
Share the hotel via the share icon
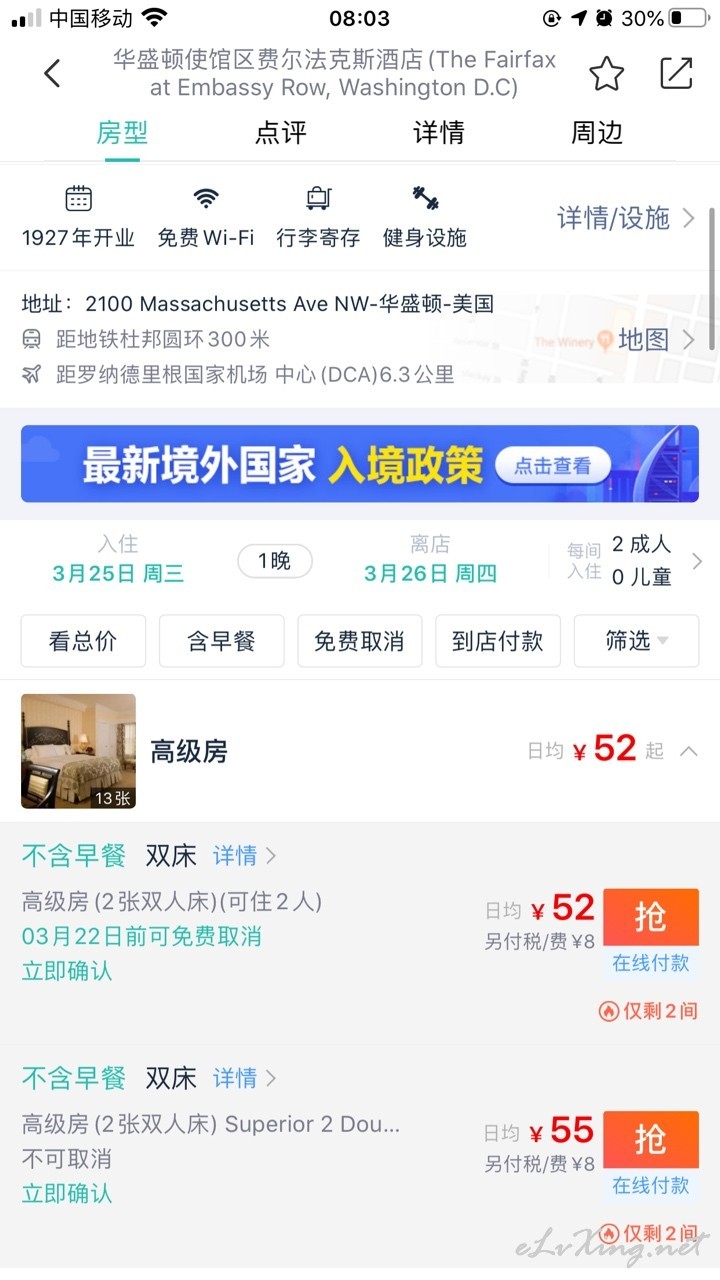tap(677, 73)
